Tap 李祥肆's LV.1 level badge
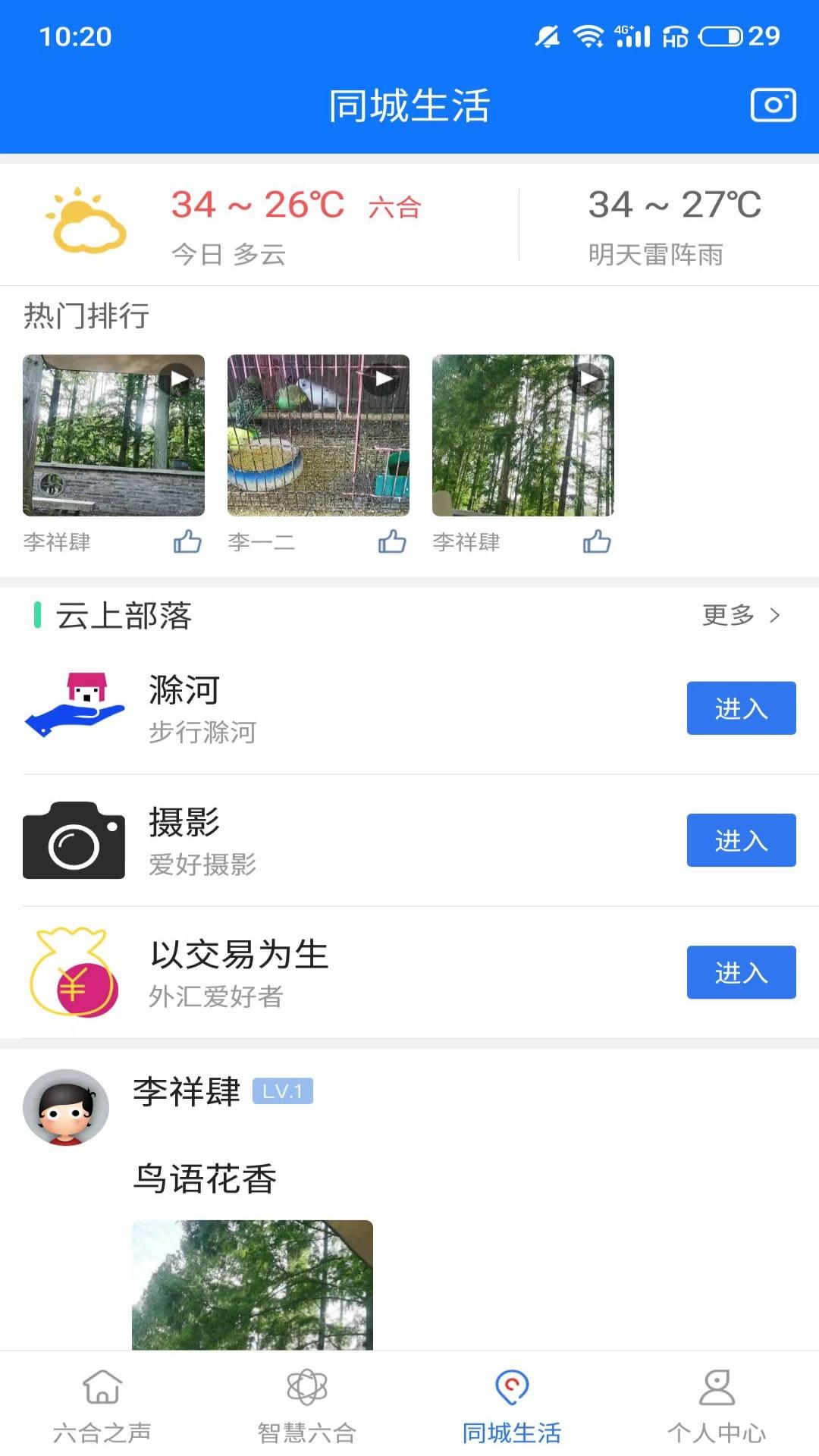819x1456 pixels. pyautogui.click(x=281, y=1093)
